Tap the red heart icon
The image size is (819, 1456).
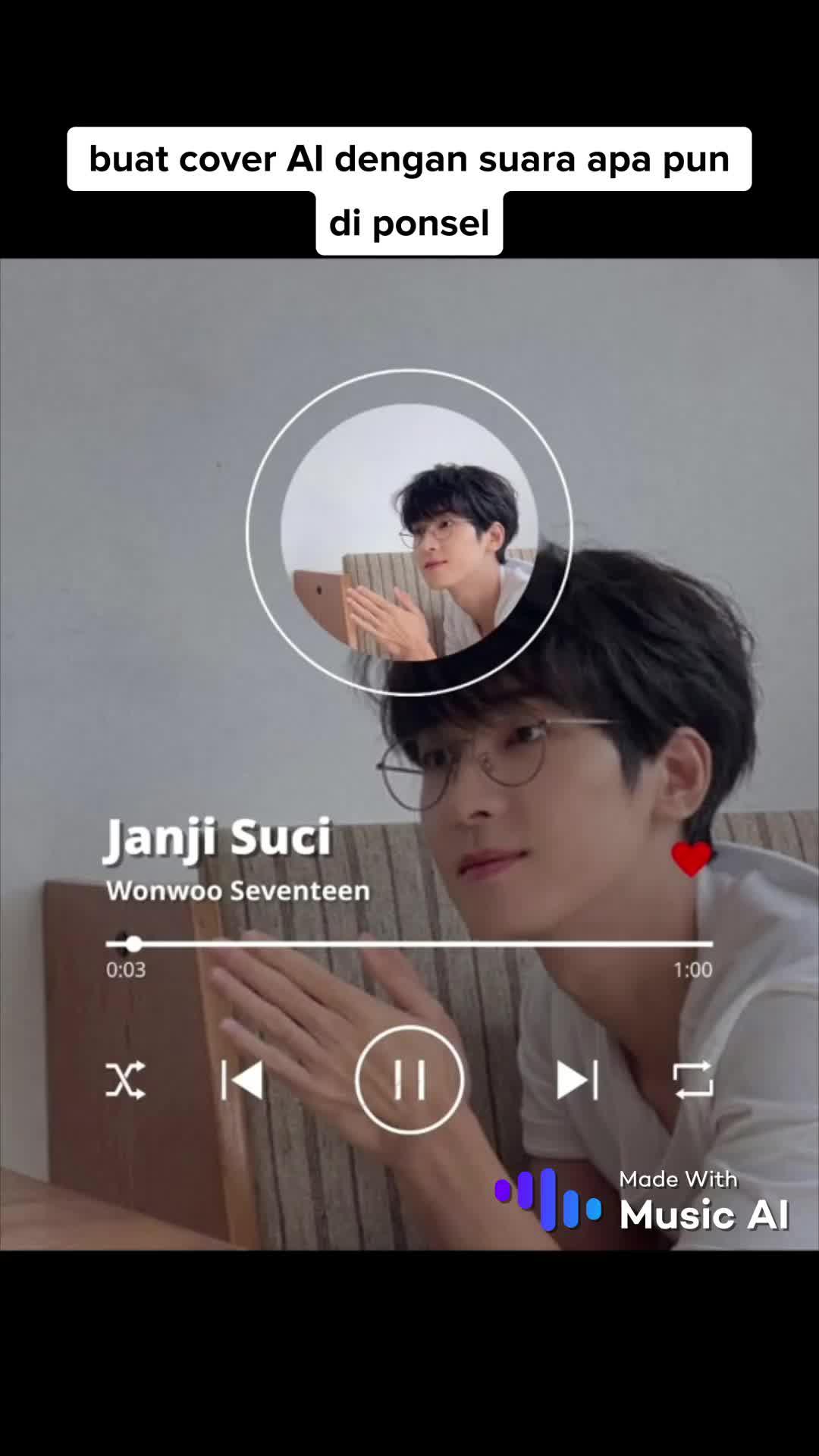coord(690,858)
